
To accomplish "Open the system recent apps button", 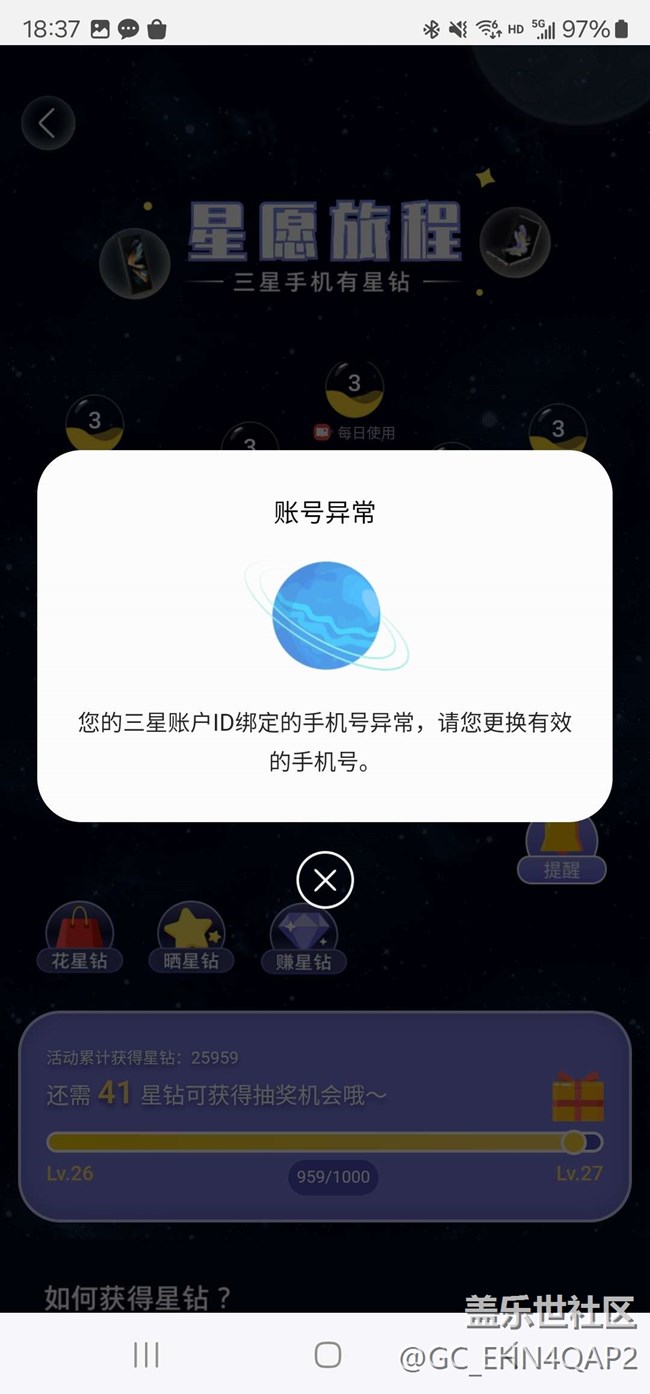I will (146, 1354).
